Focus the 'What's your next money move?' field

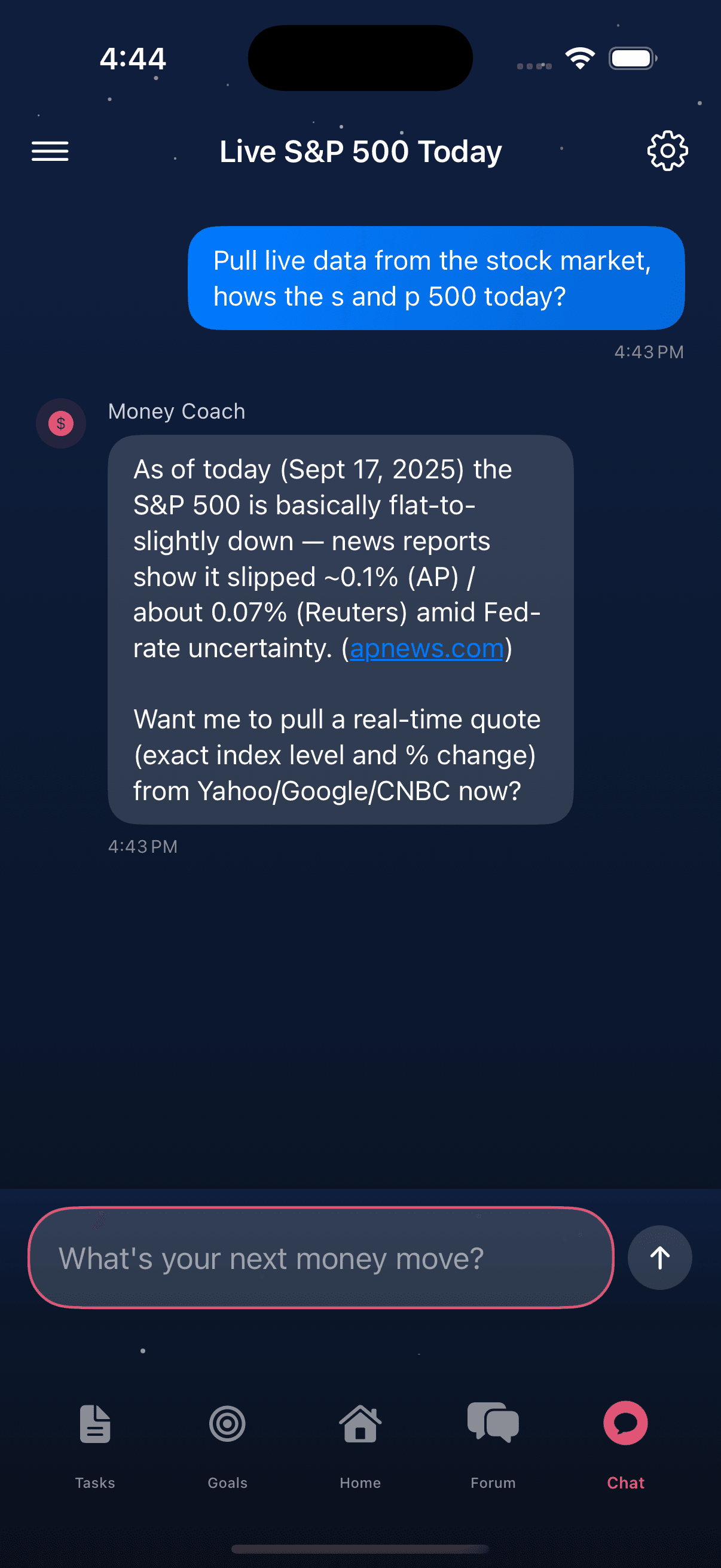coord(320,1258)
